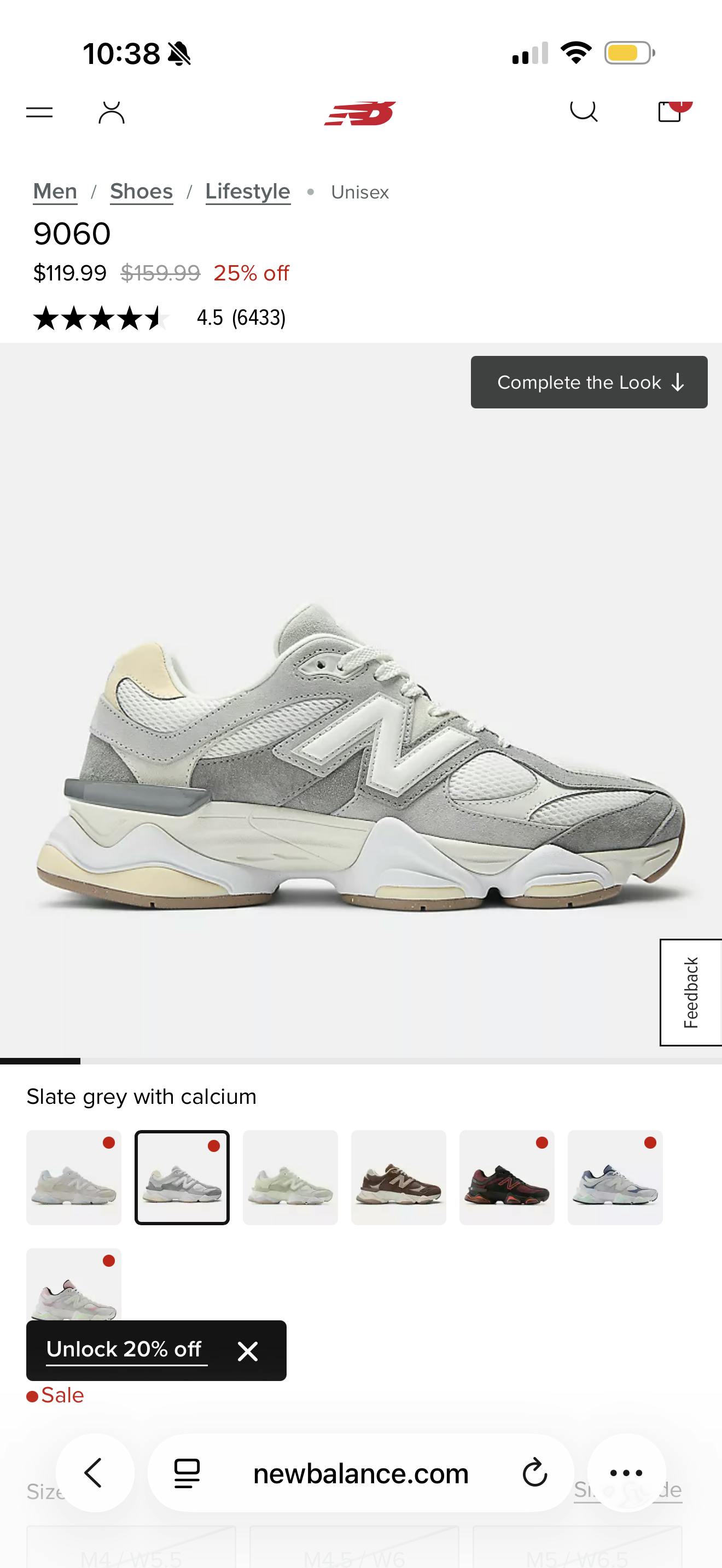Open the account profile icon
This screenshot has width=722, height=1568.
click(x=112, y=112)
